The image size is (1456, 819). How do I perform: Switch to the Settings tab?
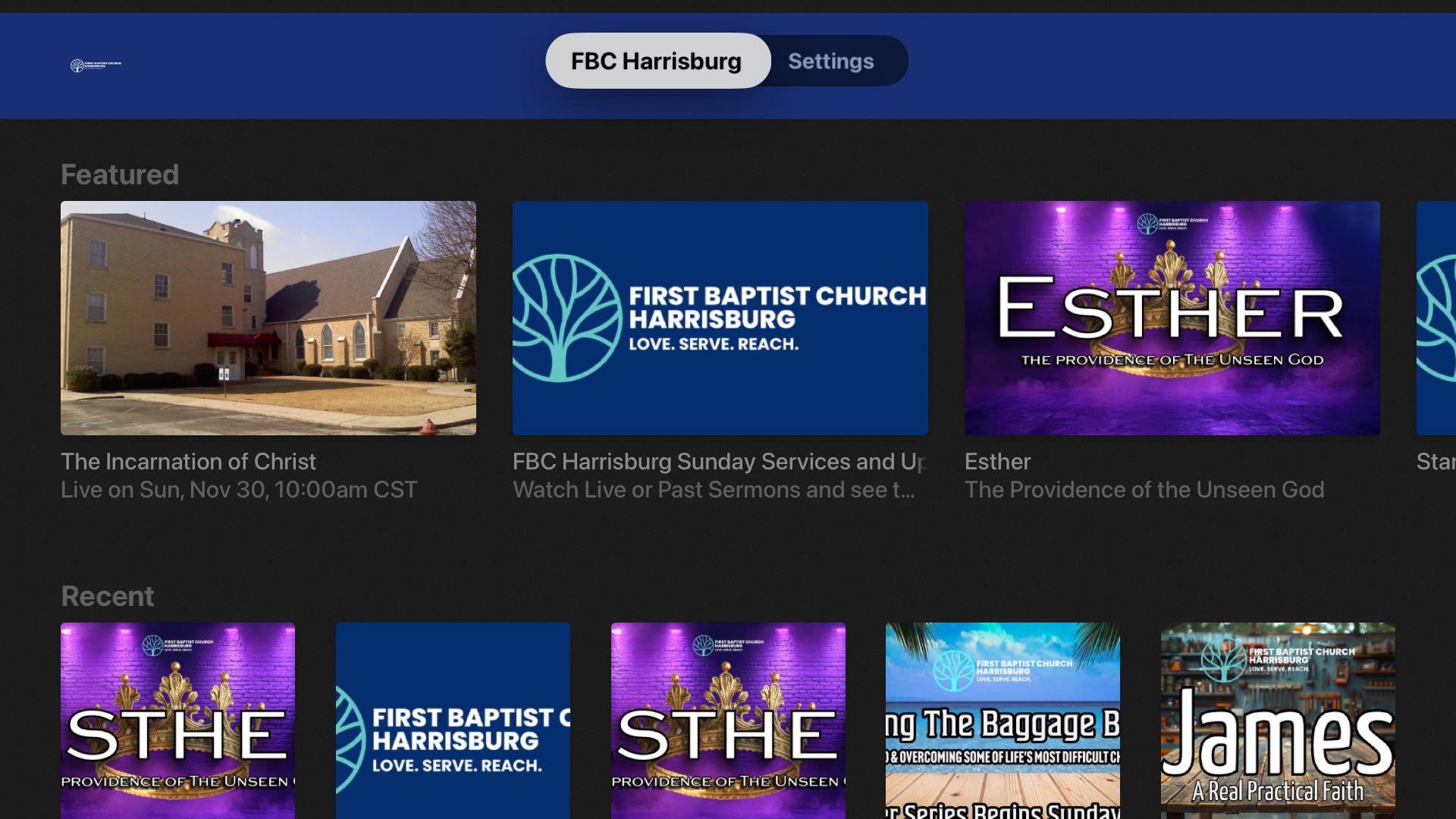(830, 61)
